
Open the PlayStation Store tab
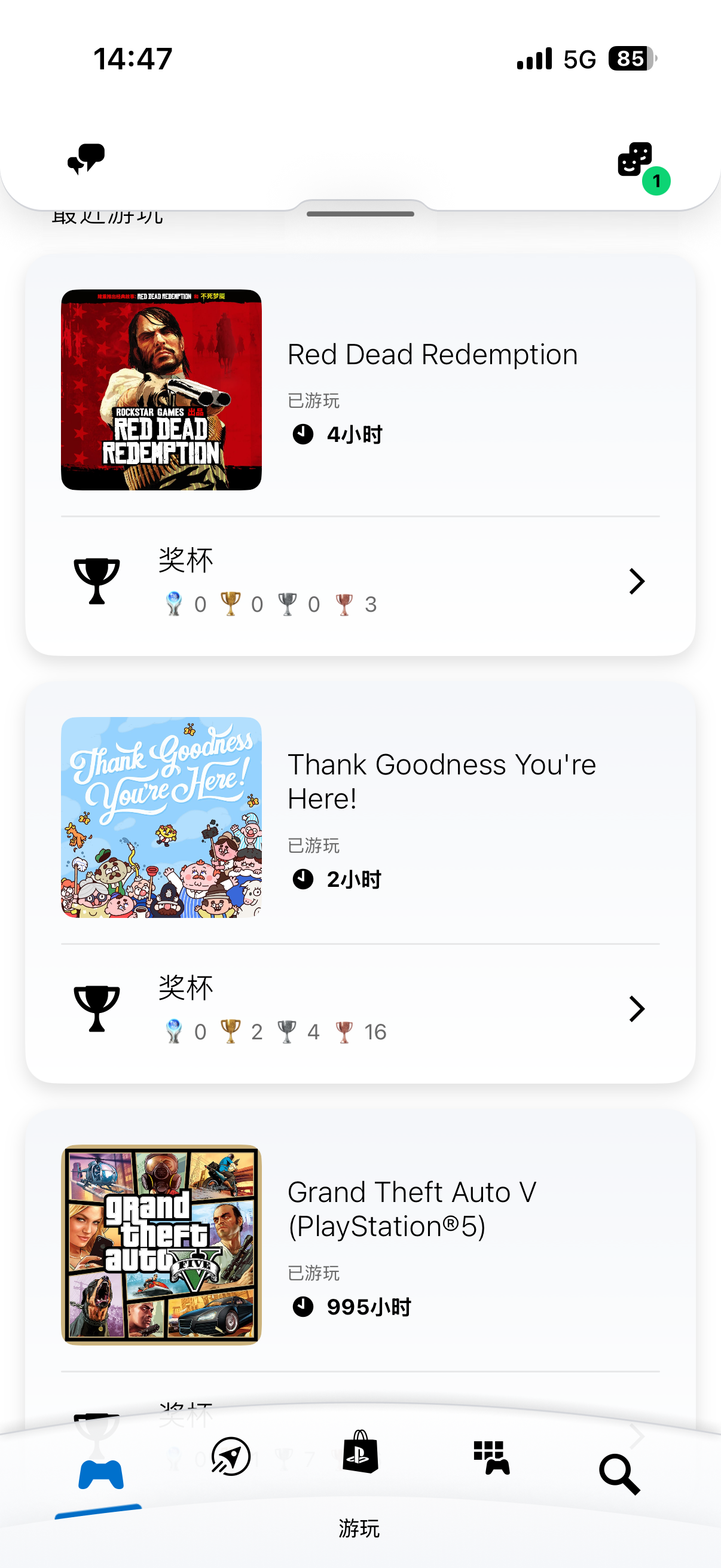360,1454
